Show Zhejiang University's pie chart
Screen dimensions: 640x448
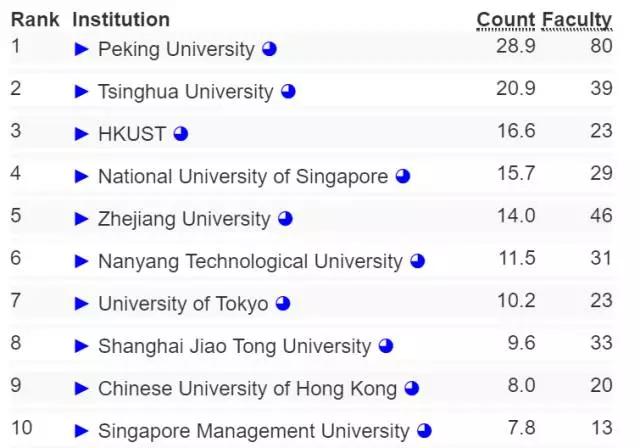[285, 219]
